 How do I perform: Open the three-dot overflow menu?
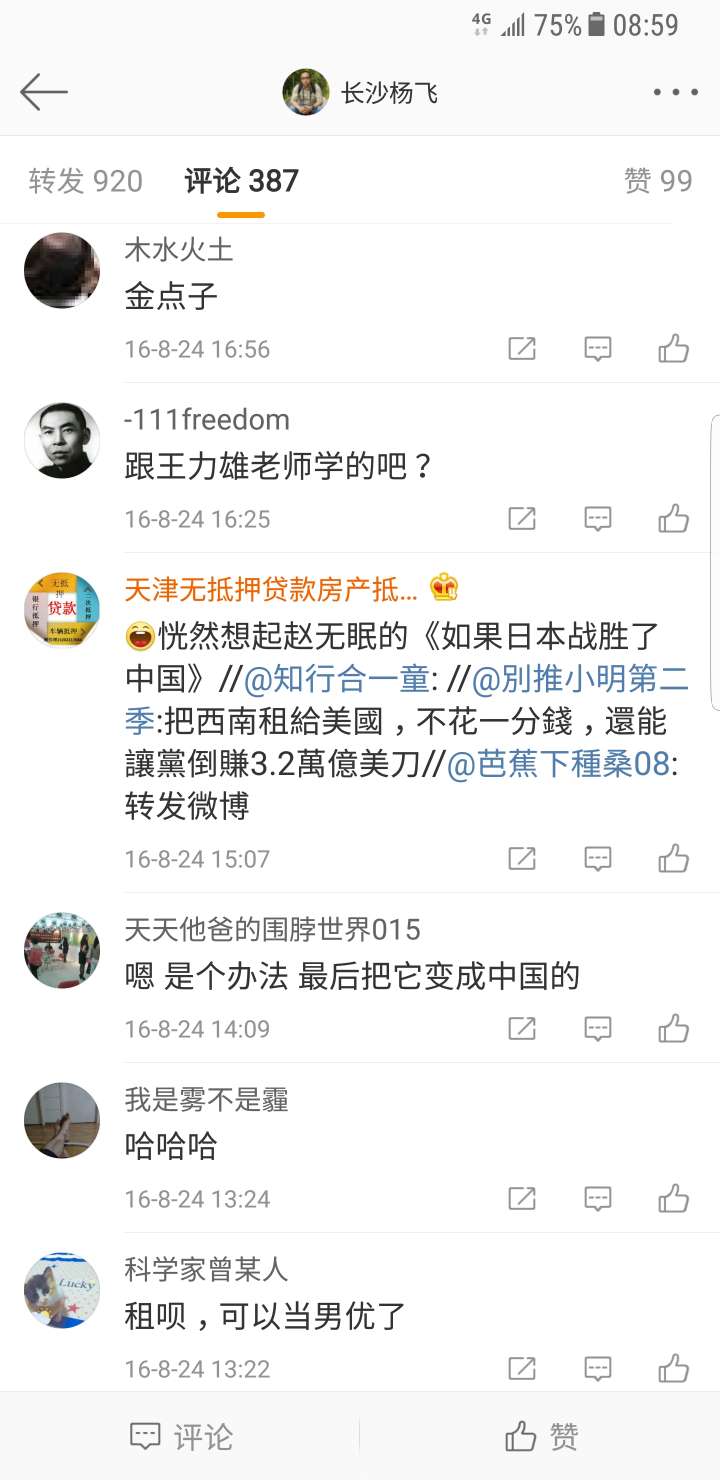point(675,92)
